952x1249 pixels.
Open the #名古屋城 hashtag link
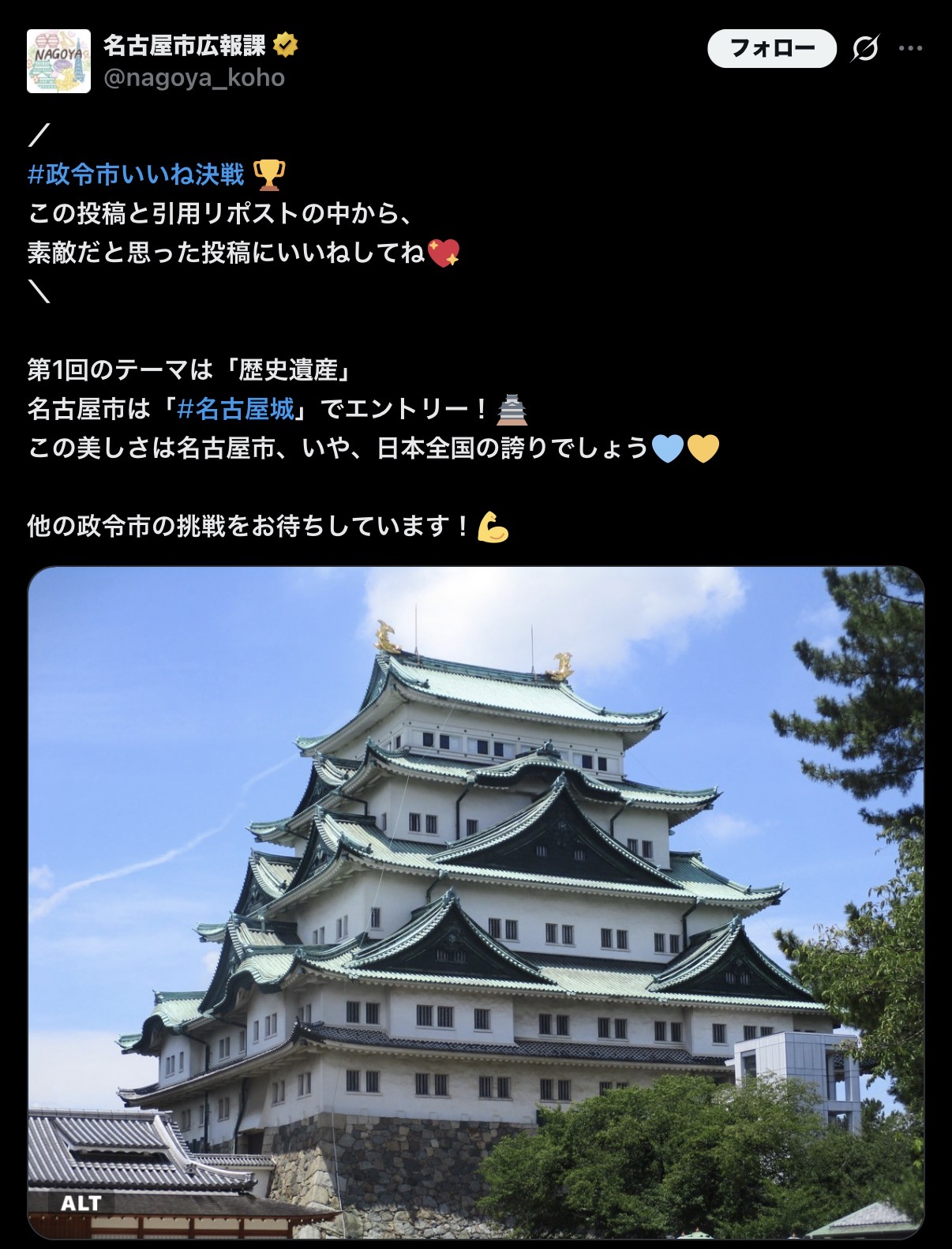[236, 409]
